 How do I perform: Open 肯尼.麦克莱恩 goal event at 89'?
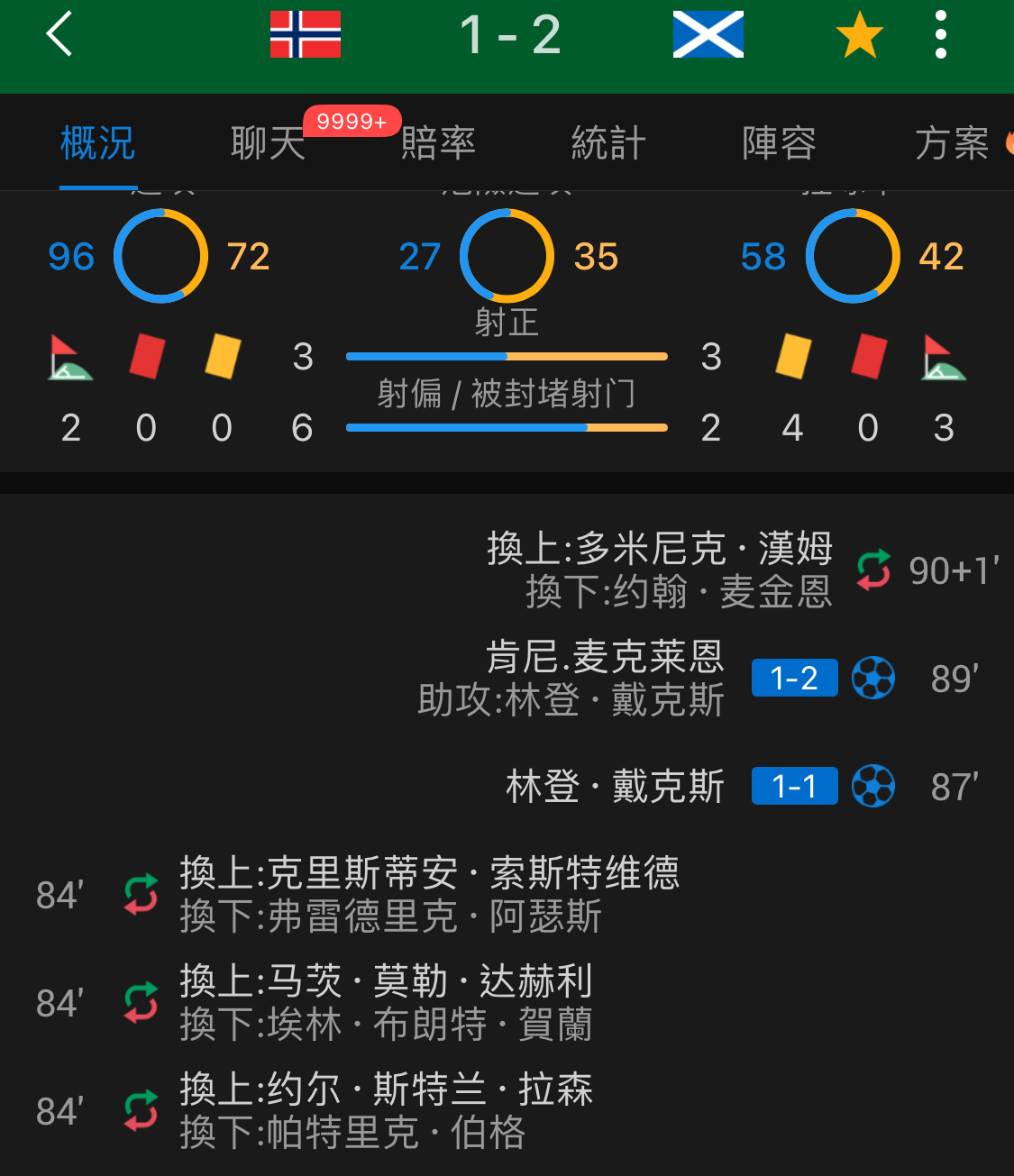pos(604,678)
